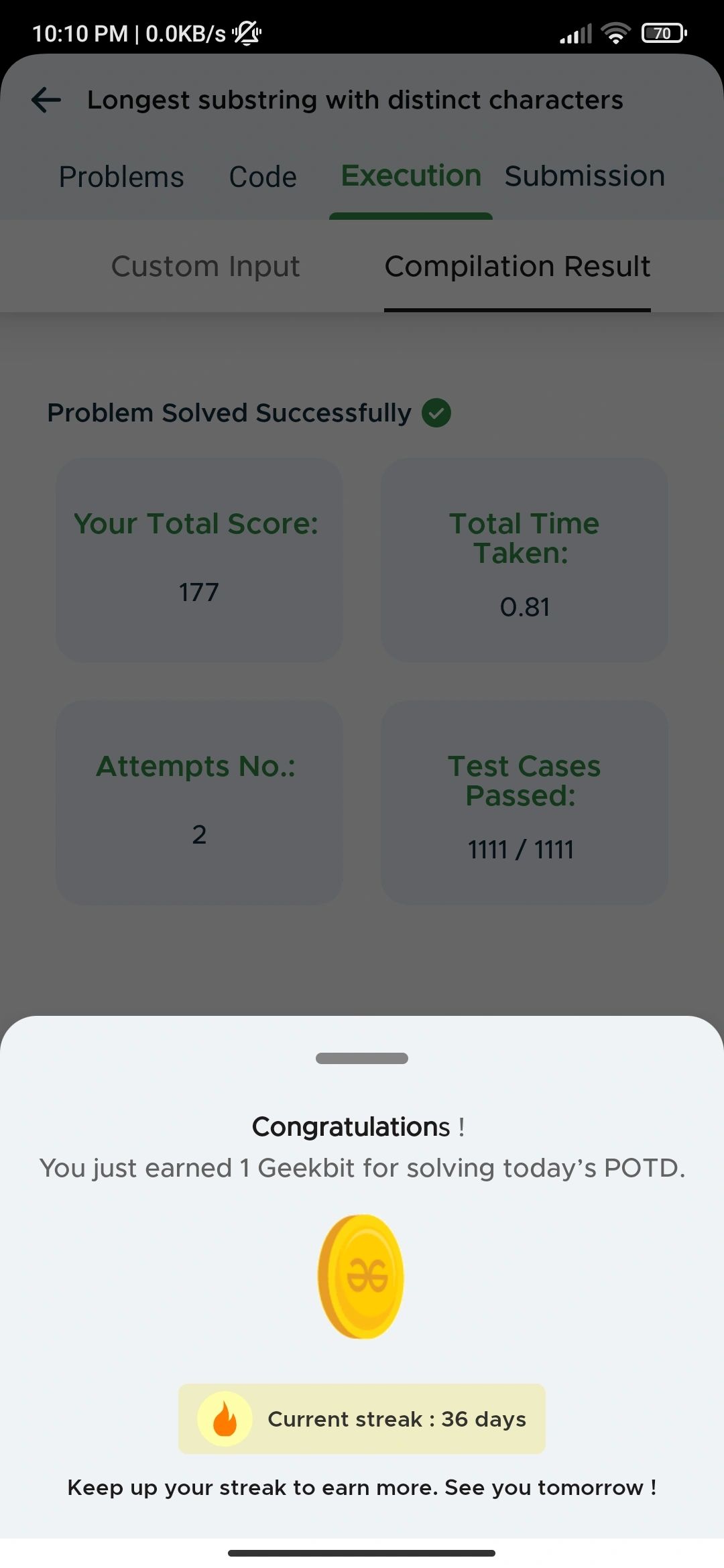
Task: Switch to the Problems tab
Action: pos(121,178)
